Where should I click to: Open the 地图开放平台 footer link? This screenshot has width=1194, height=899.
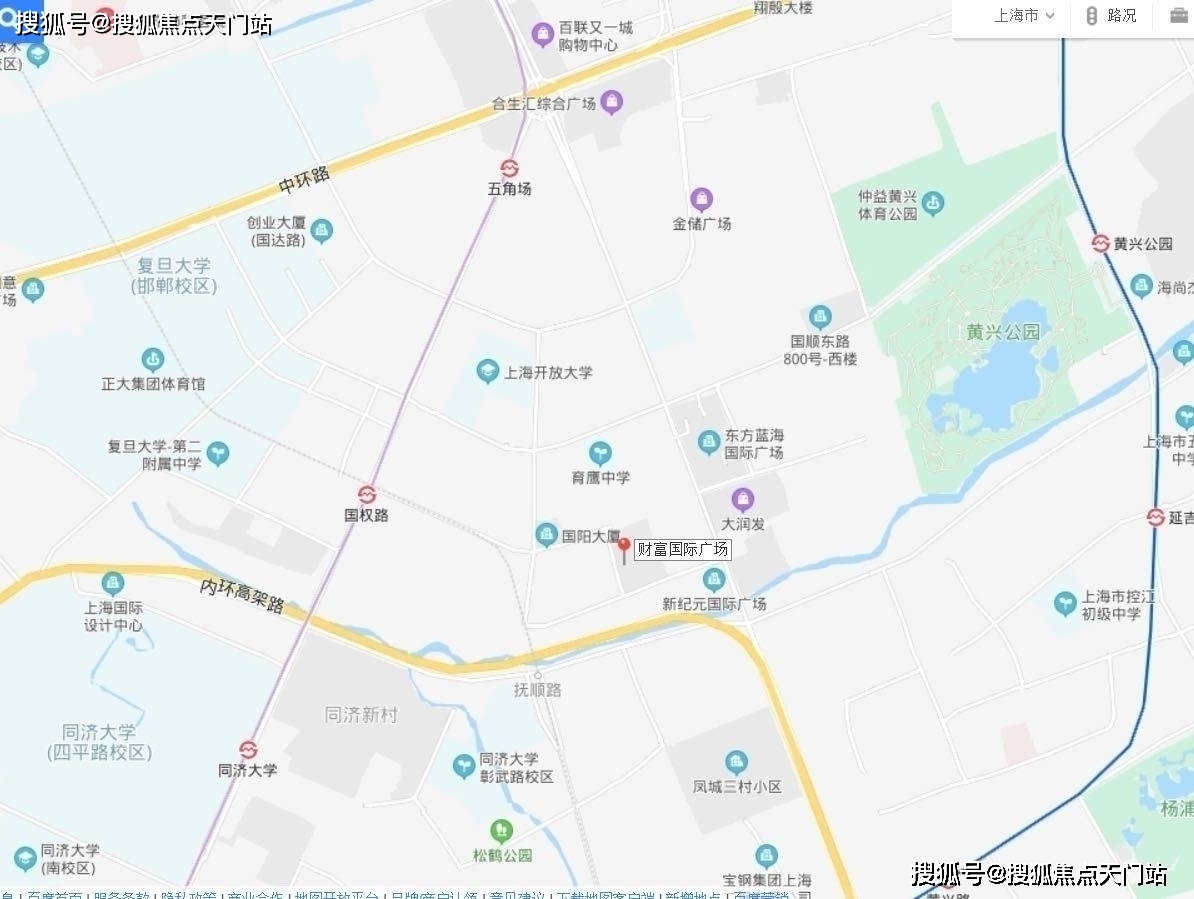337,895
